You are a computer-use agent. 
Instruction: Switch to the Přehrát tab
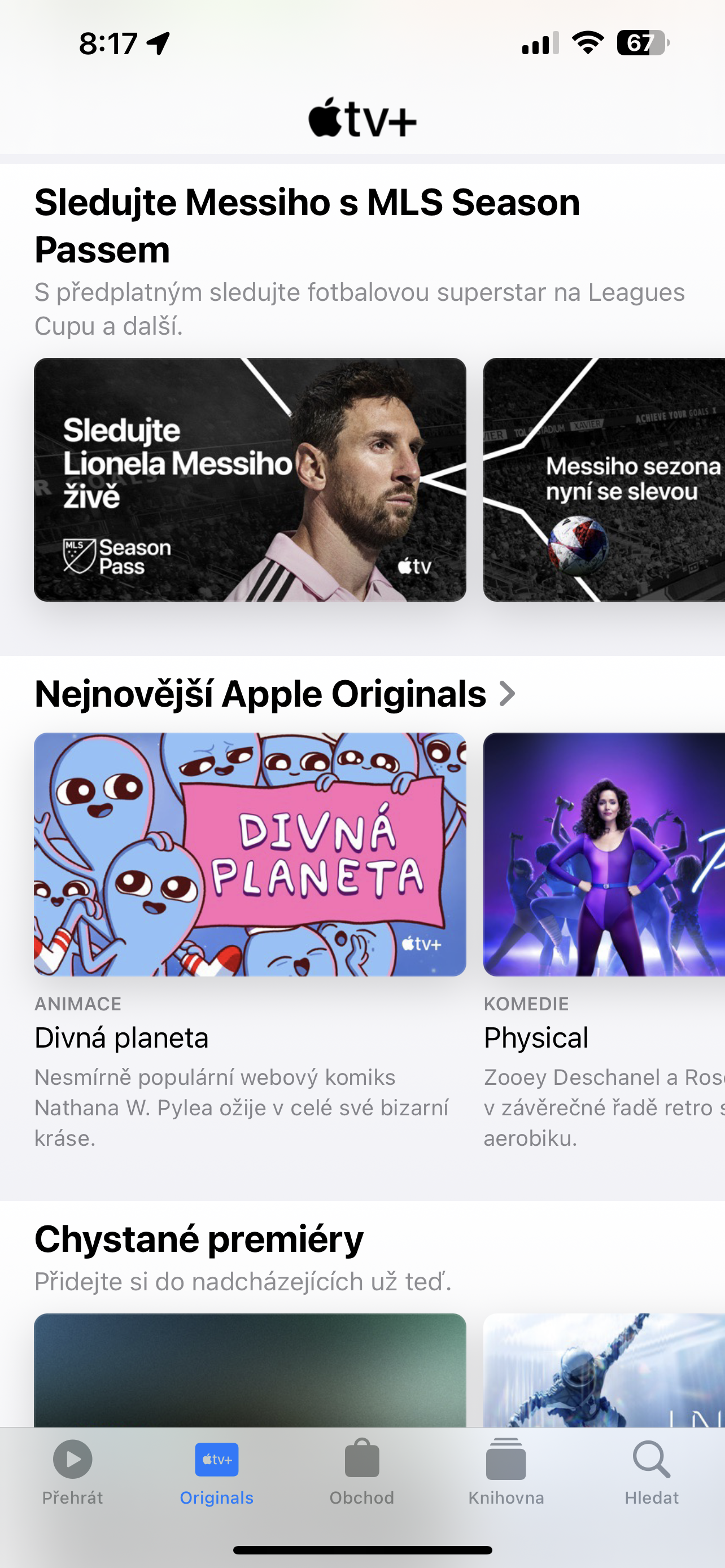(x=72, y=1471)
